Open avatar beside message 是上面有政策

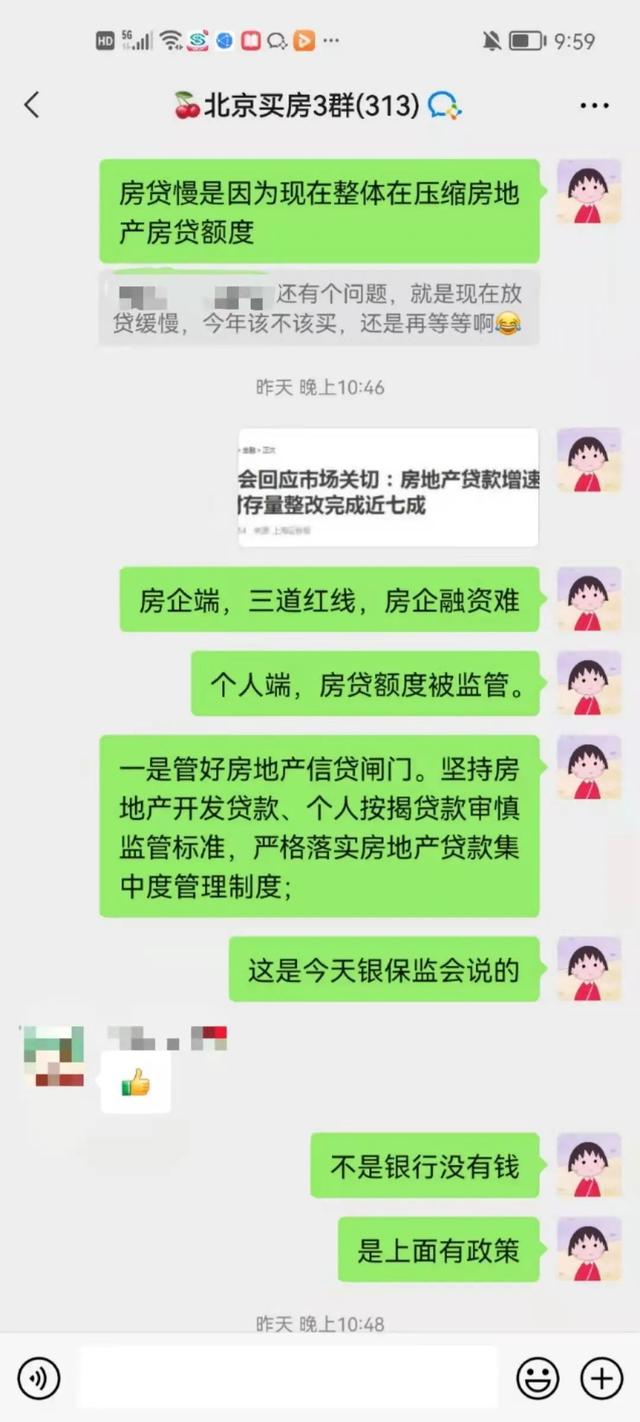click(589, 1249)
